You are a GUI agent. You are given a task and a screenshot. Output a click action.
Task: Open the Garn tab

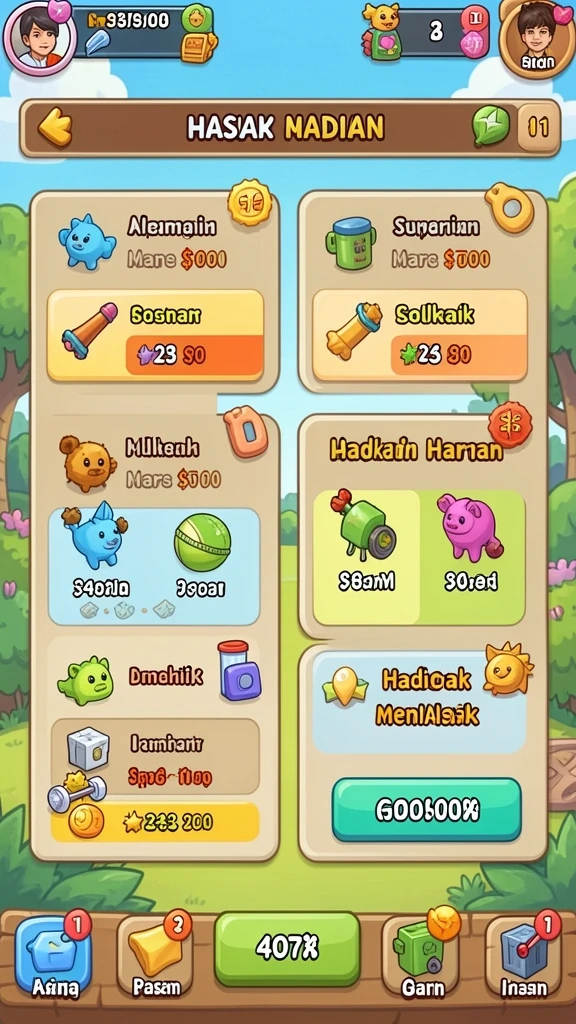point(422,957)
